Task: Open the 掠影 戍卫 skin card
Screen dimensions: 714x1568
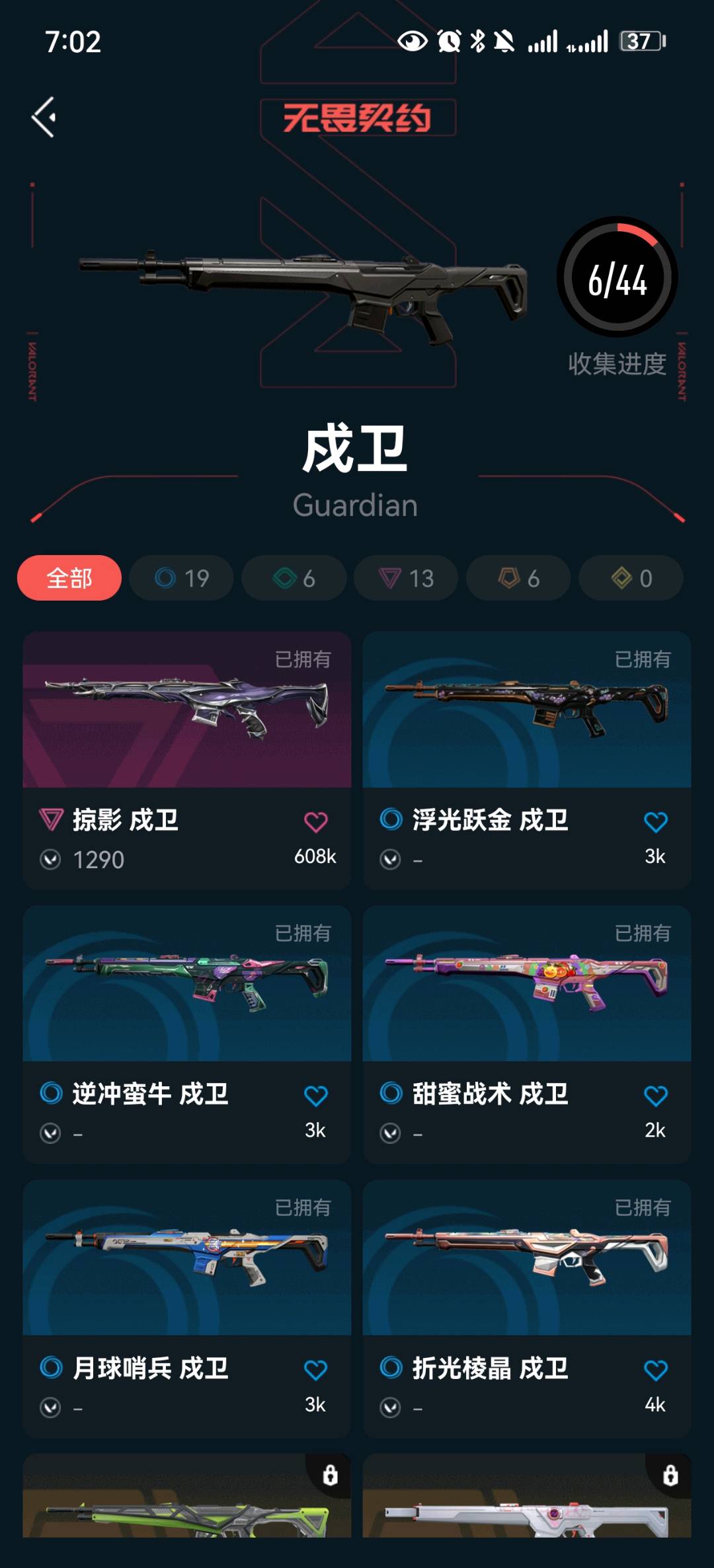Action: (187, 761)
